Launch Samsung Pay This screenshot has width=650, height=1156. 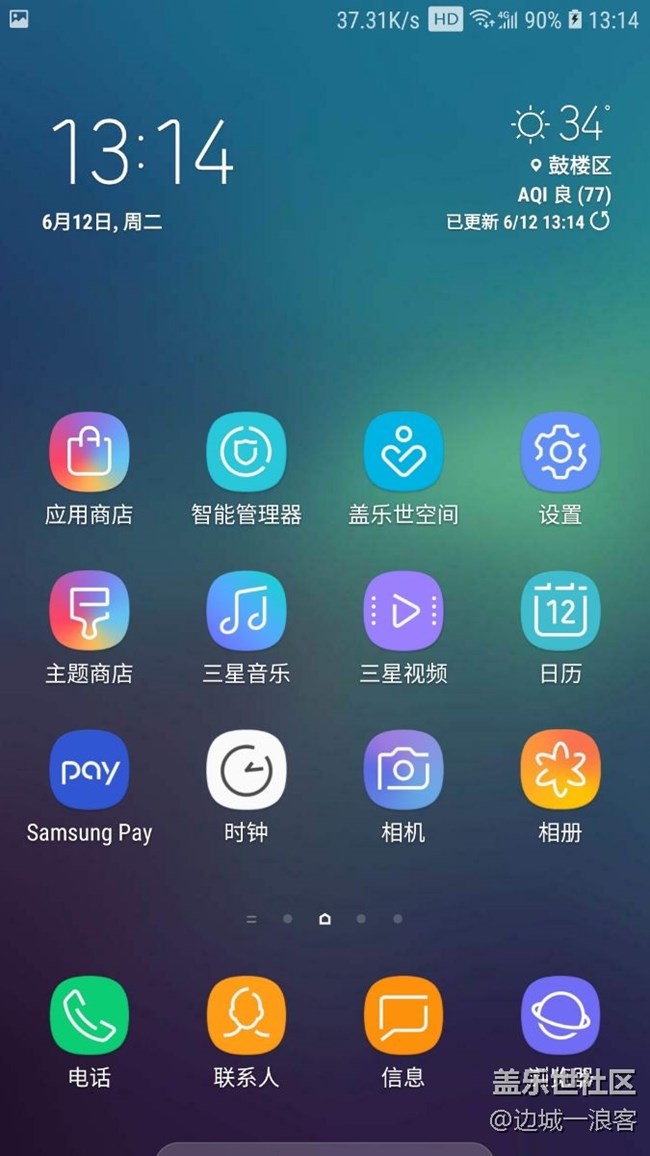pyautogui.click(x=89, y=769)
